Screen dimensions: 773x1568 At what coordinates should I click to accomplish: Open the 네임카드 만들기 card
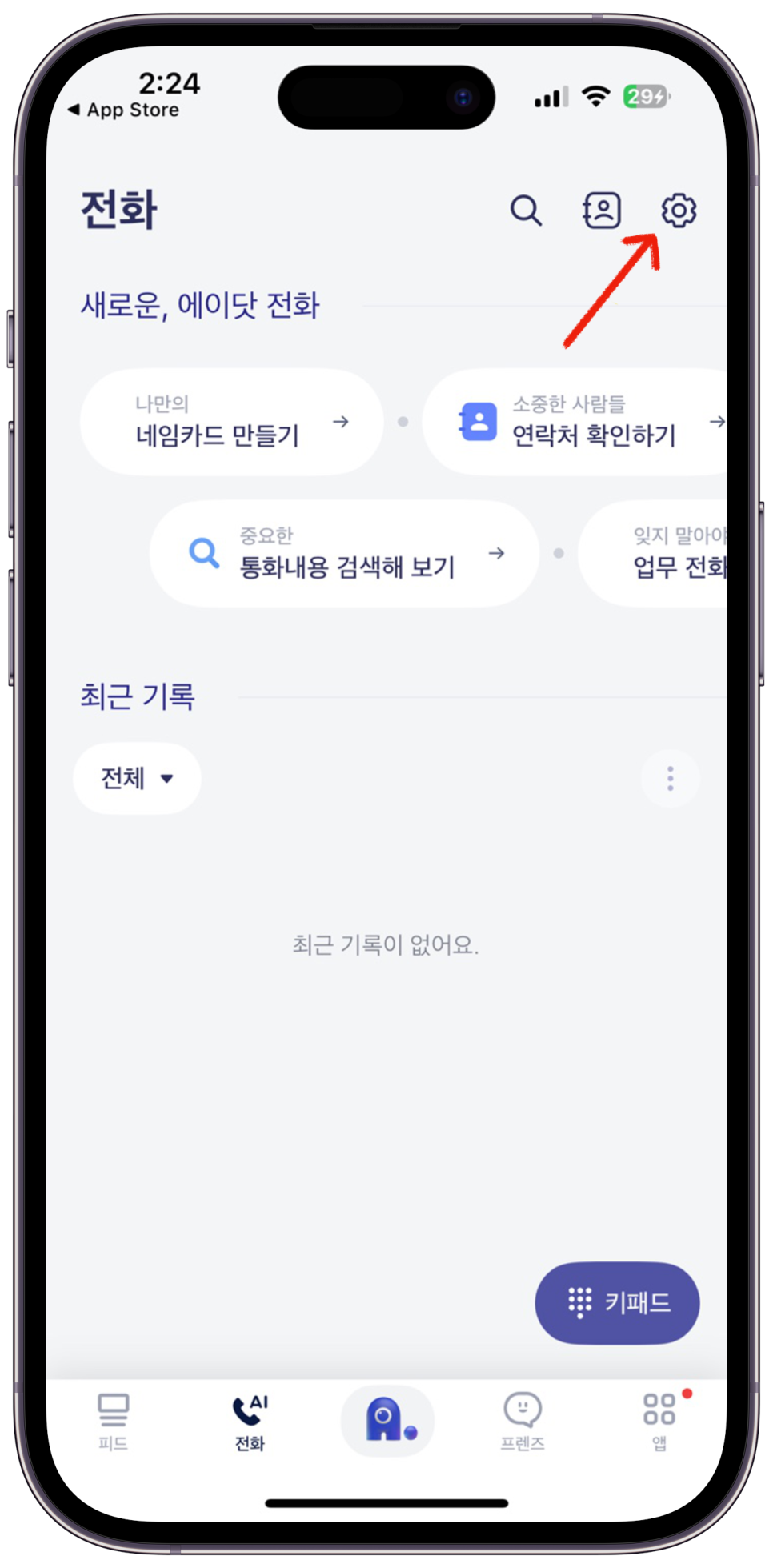point(232,422)
